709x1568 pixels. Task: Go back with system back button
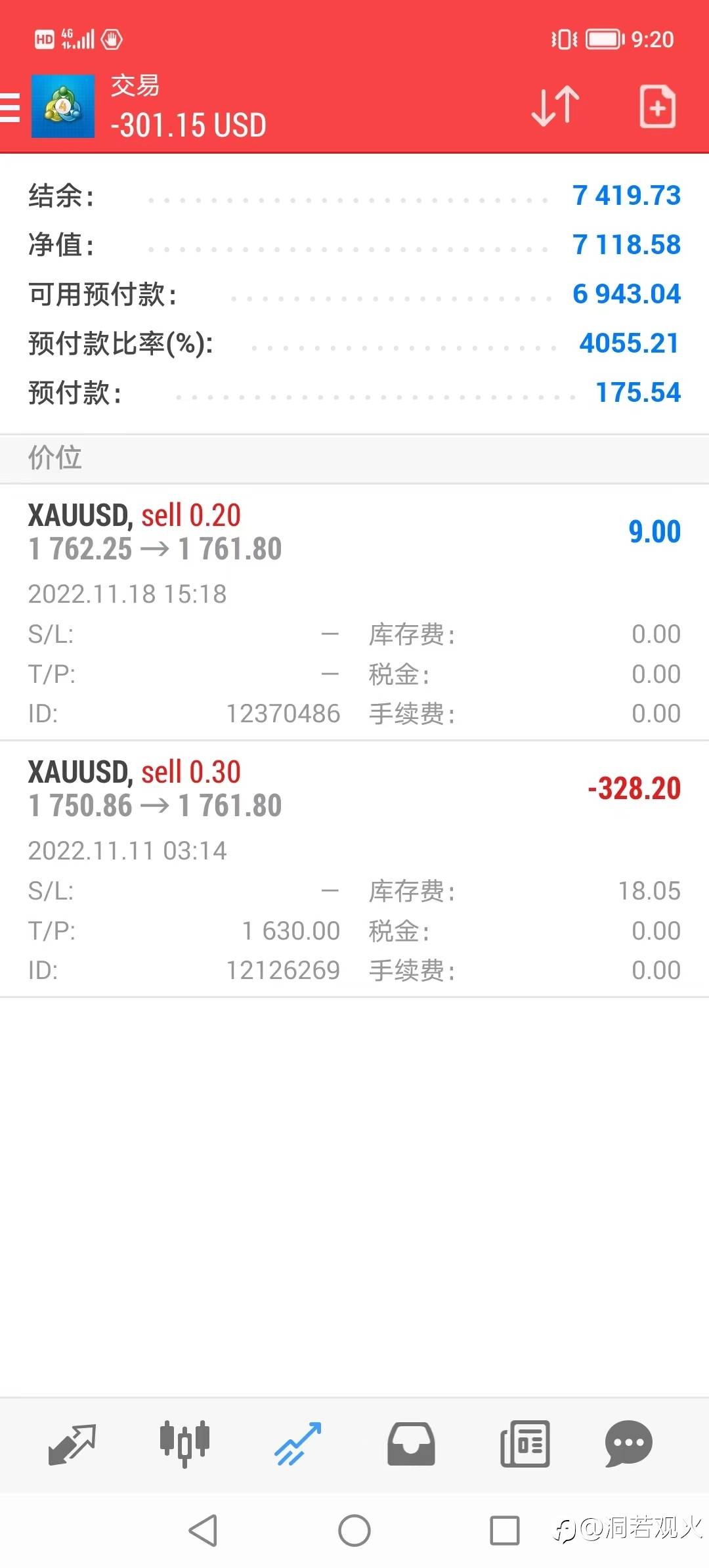[x=203, y=1531]
